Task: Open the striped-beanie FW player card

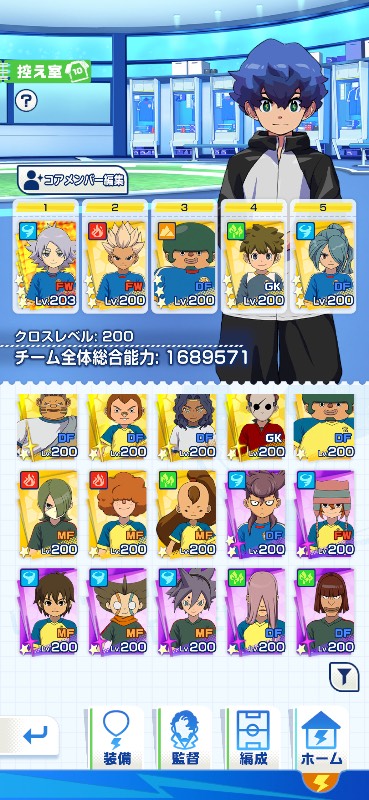Action: 326,514
